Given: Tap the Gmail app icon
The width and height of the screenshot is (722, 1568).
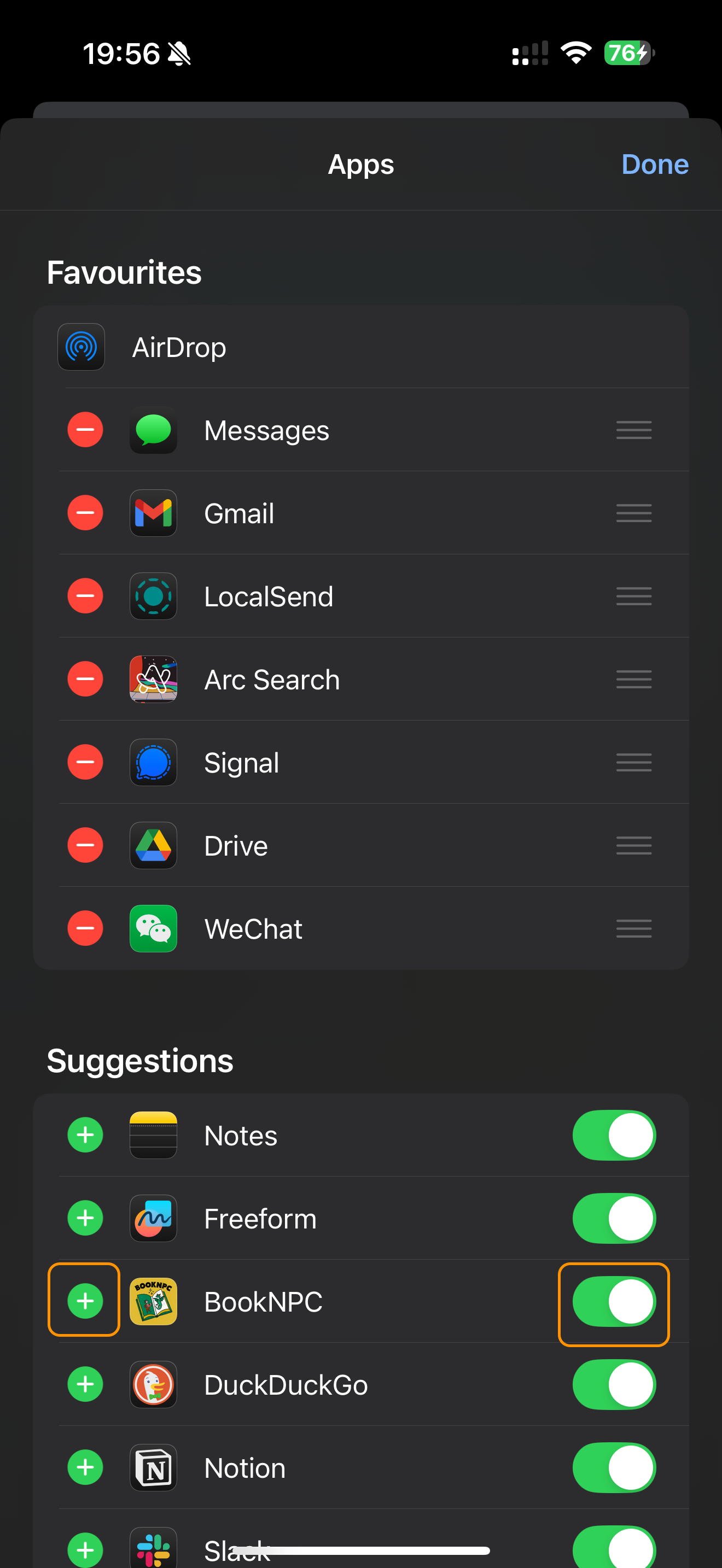Looking at the screenshot, I should [x=153, y=513].
